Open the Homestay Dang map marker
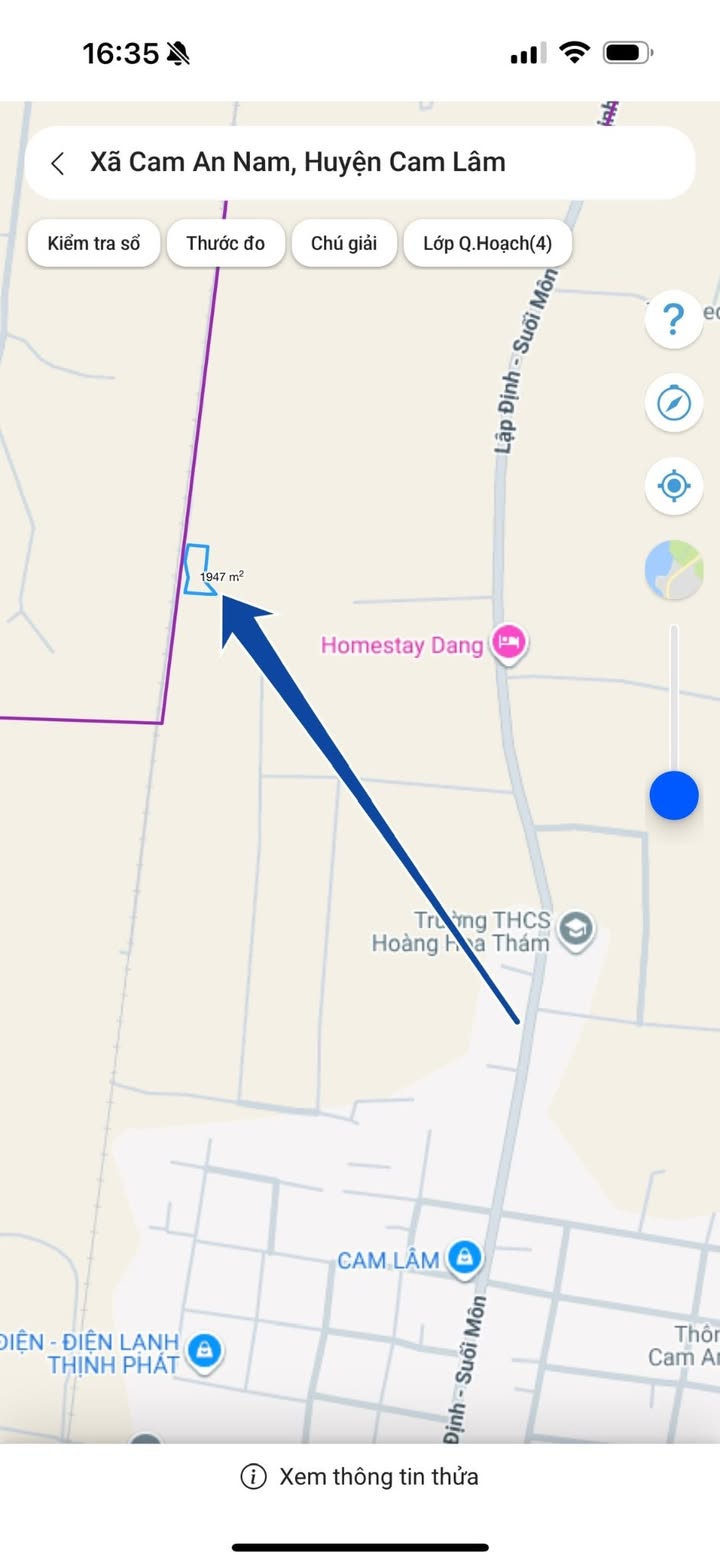Viewport: 720px width, 1565px height. [x=511, y=643]
